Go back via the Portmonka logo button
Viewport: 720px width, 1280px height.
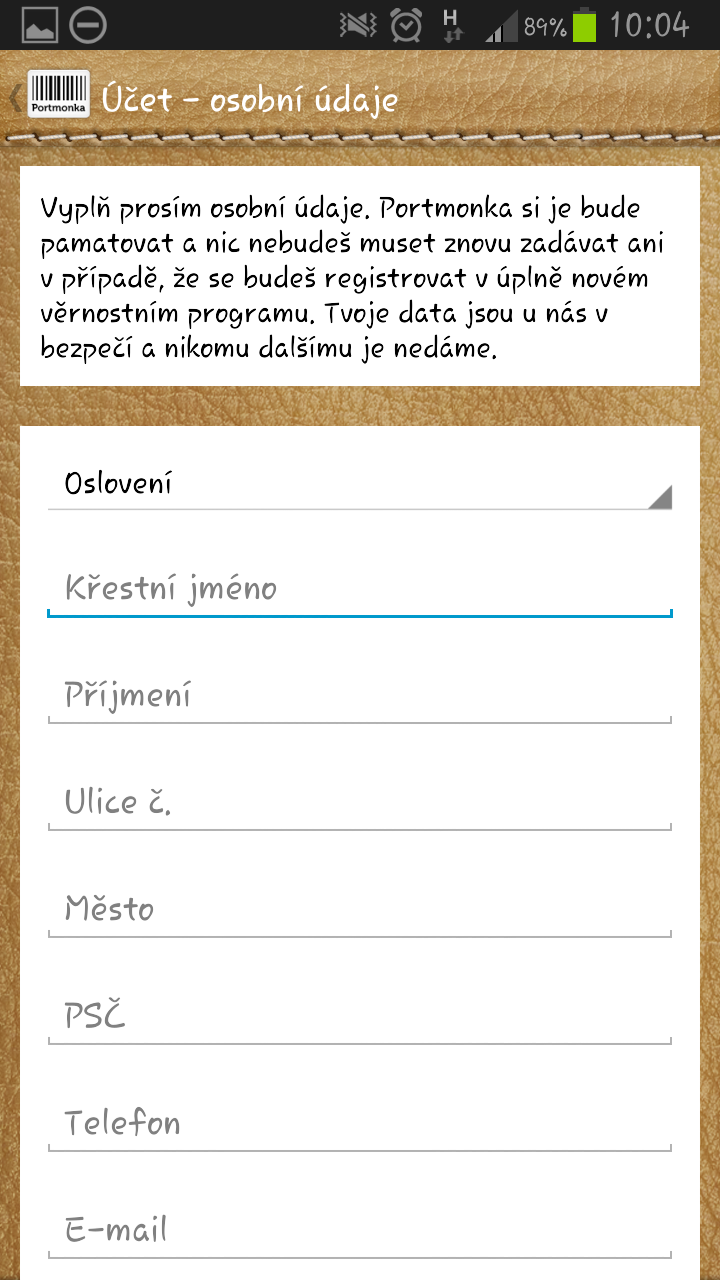click(50, 96)
